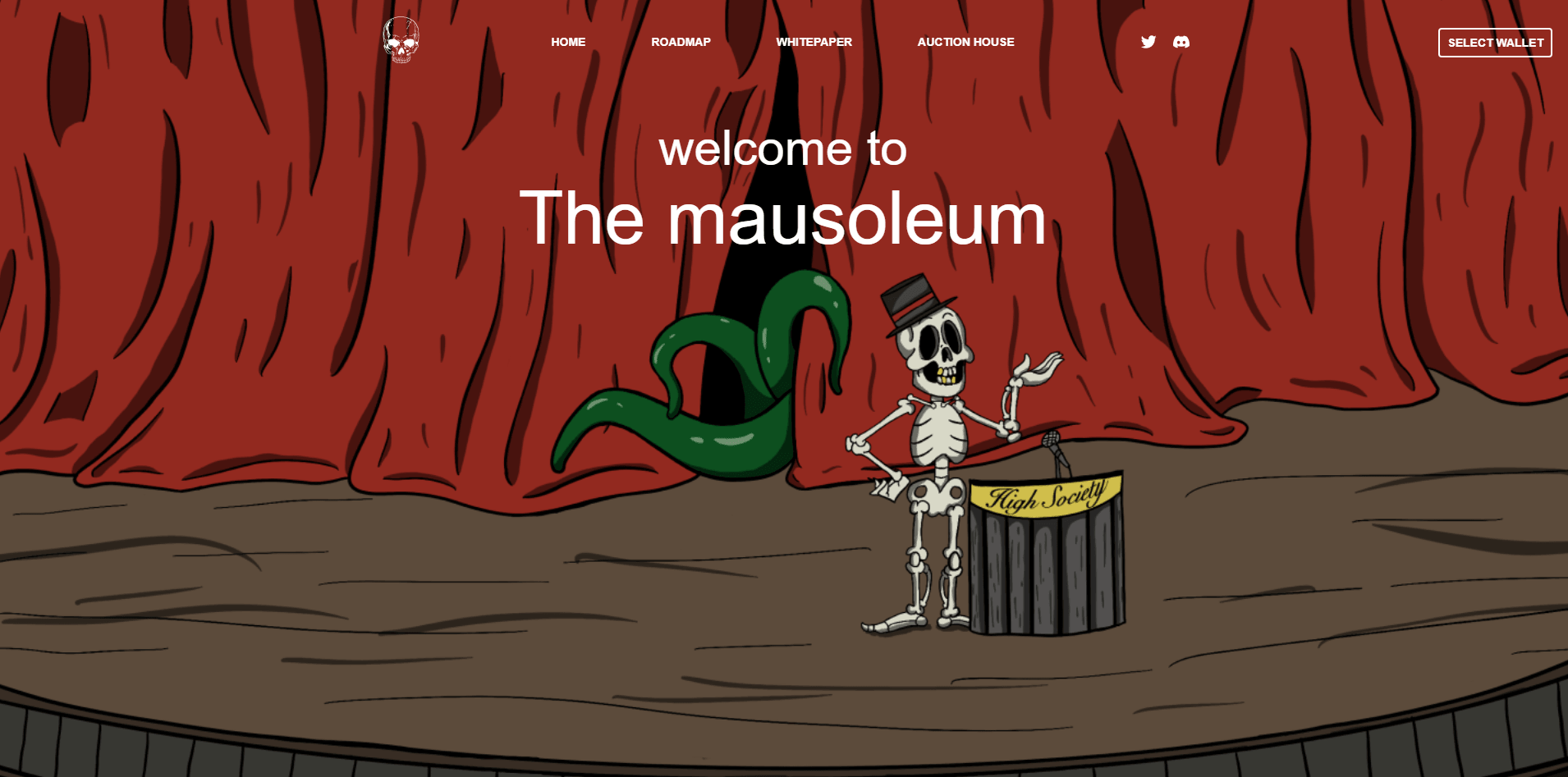Screen dimensions: 1568x777
Task: Open the Twitter link
Action: click(1148, 42)
